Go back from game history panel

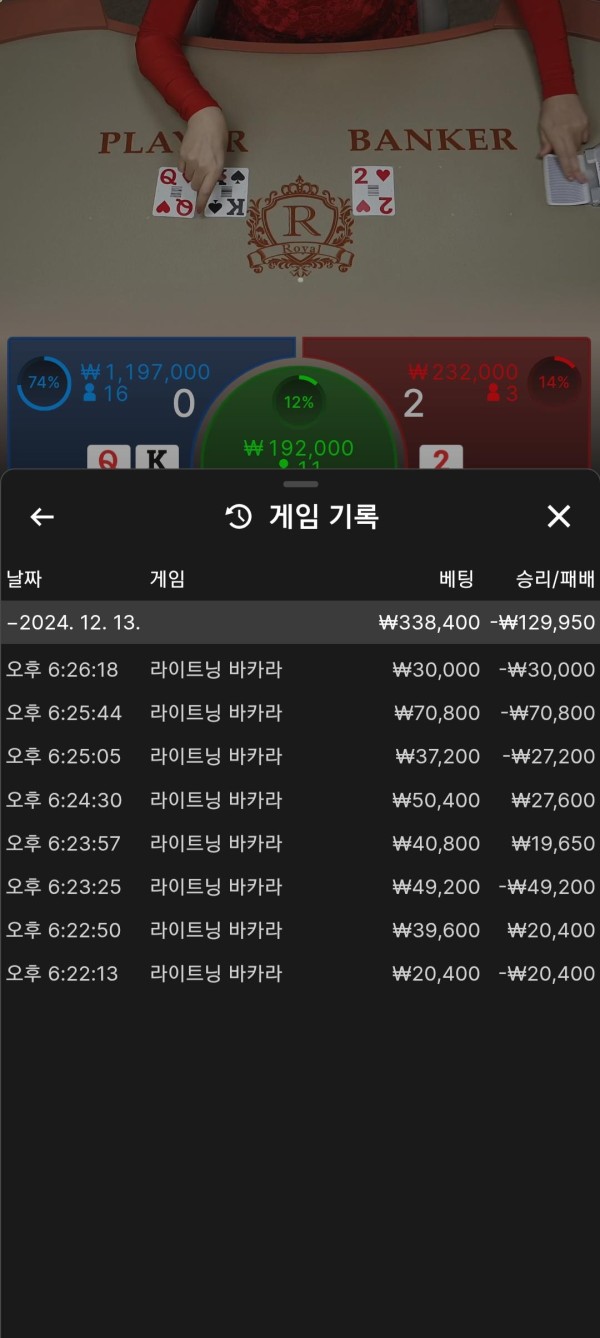(42, 517)
